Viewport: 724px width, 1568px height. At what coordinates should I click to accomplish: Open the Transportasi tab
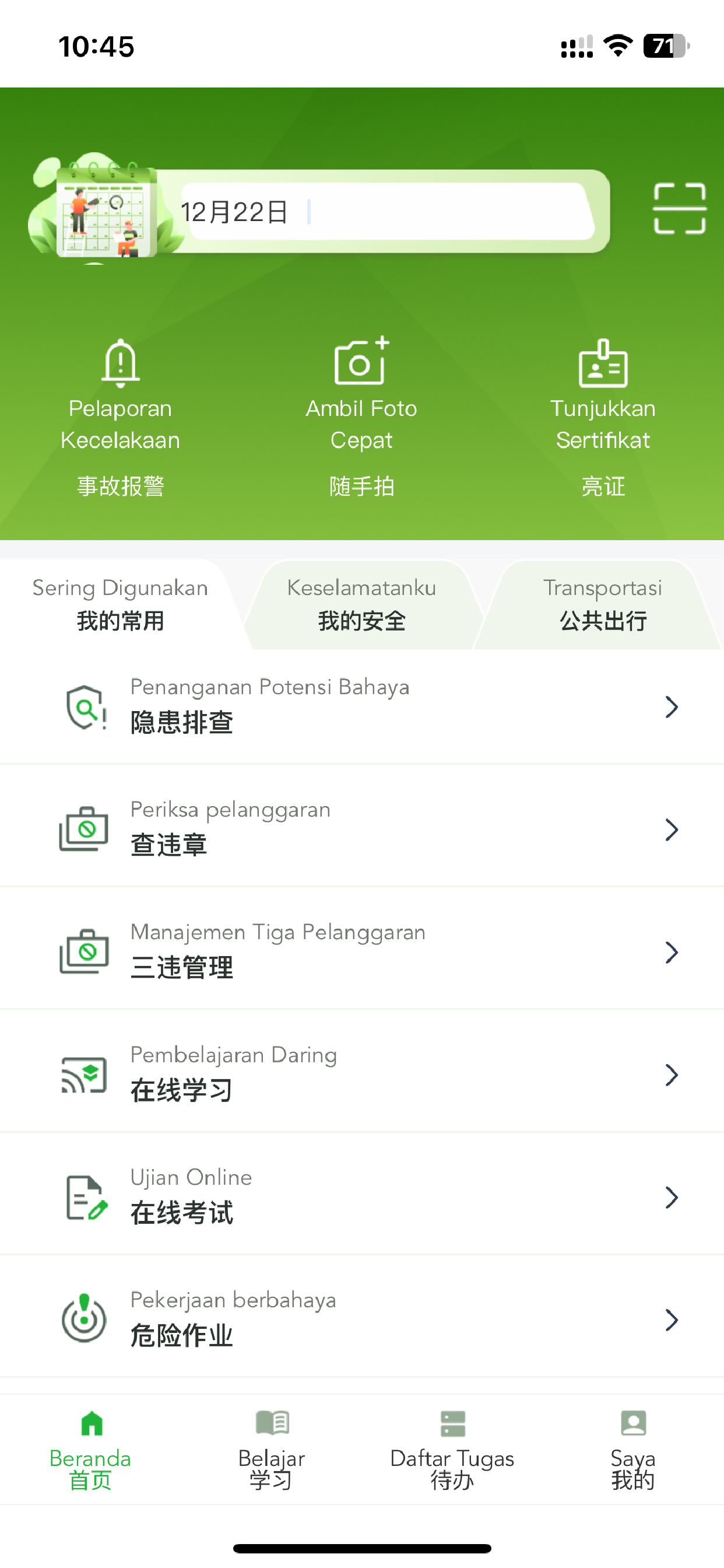(x=603, y=605)
